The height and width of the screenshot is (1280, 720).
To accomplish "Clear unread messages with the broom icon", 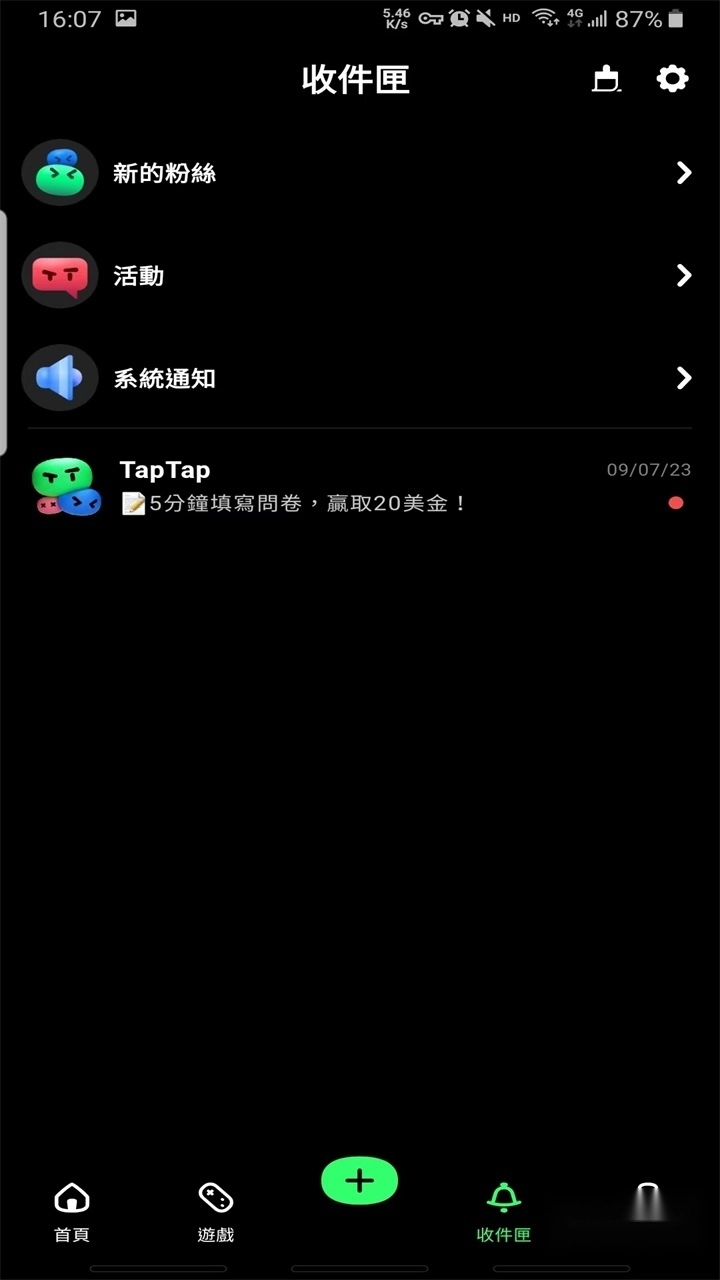I will click(x=606, y=79).
